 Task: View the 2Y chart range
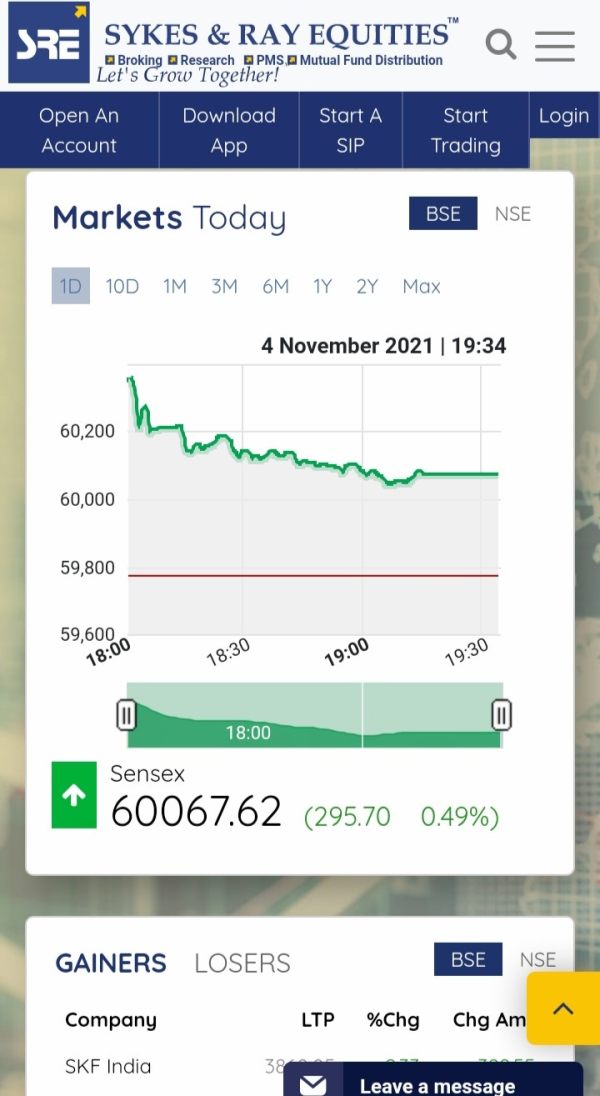point(367,287)
